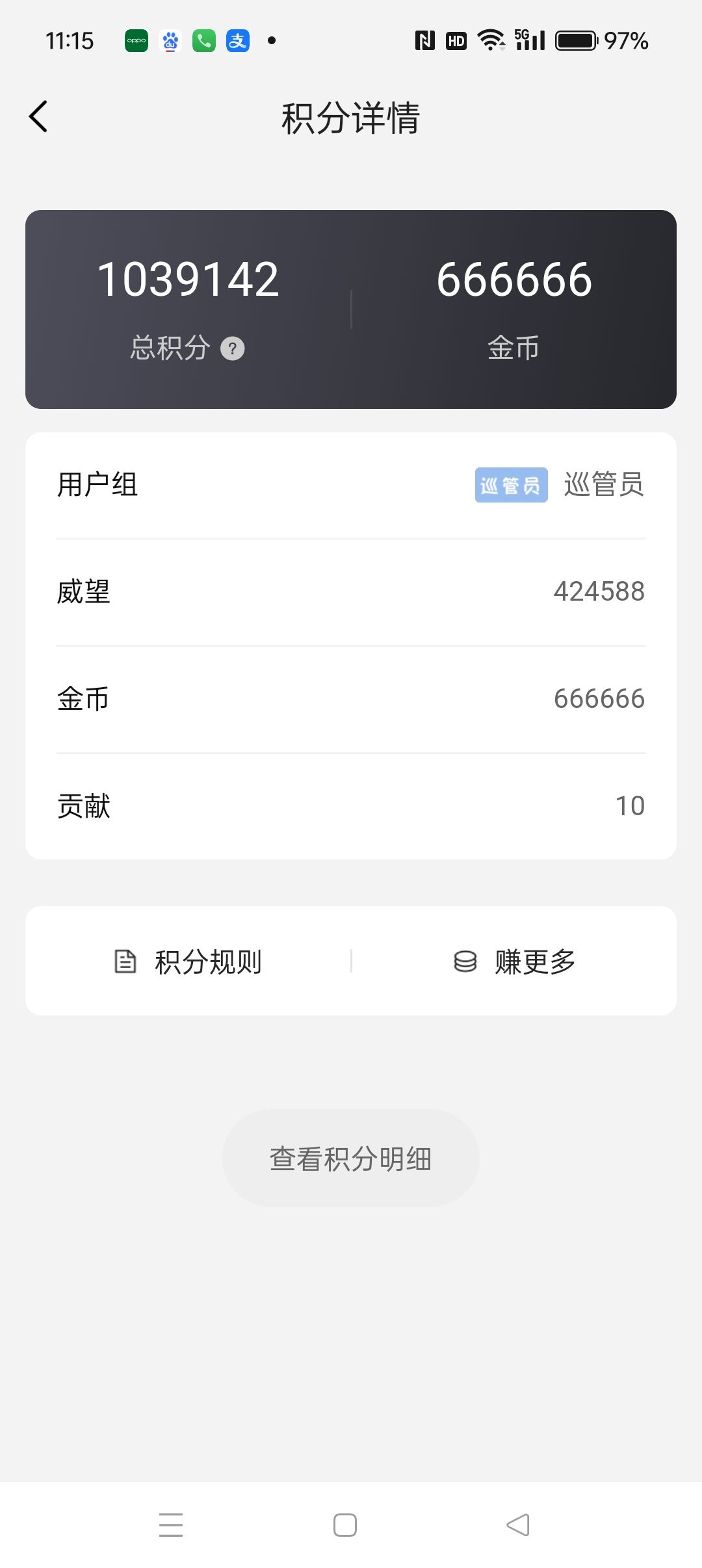The image size is (702, 1568).
Task: Open 积分规则
Action: tap(188, 961)
